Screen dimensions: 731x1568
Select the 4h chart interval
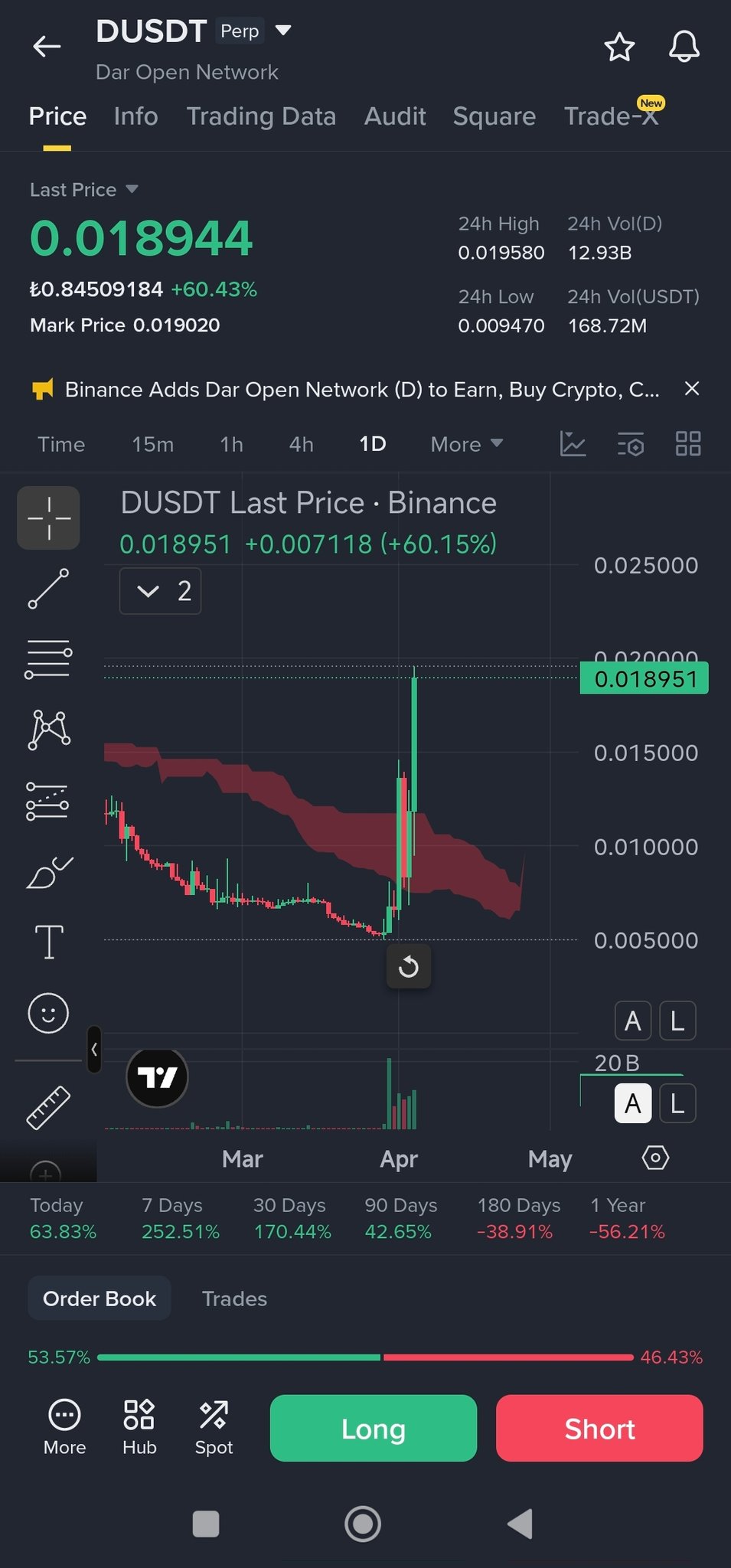click(301, 444)
